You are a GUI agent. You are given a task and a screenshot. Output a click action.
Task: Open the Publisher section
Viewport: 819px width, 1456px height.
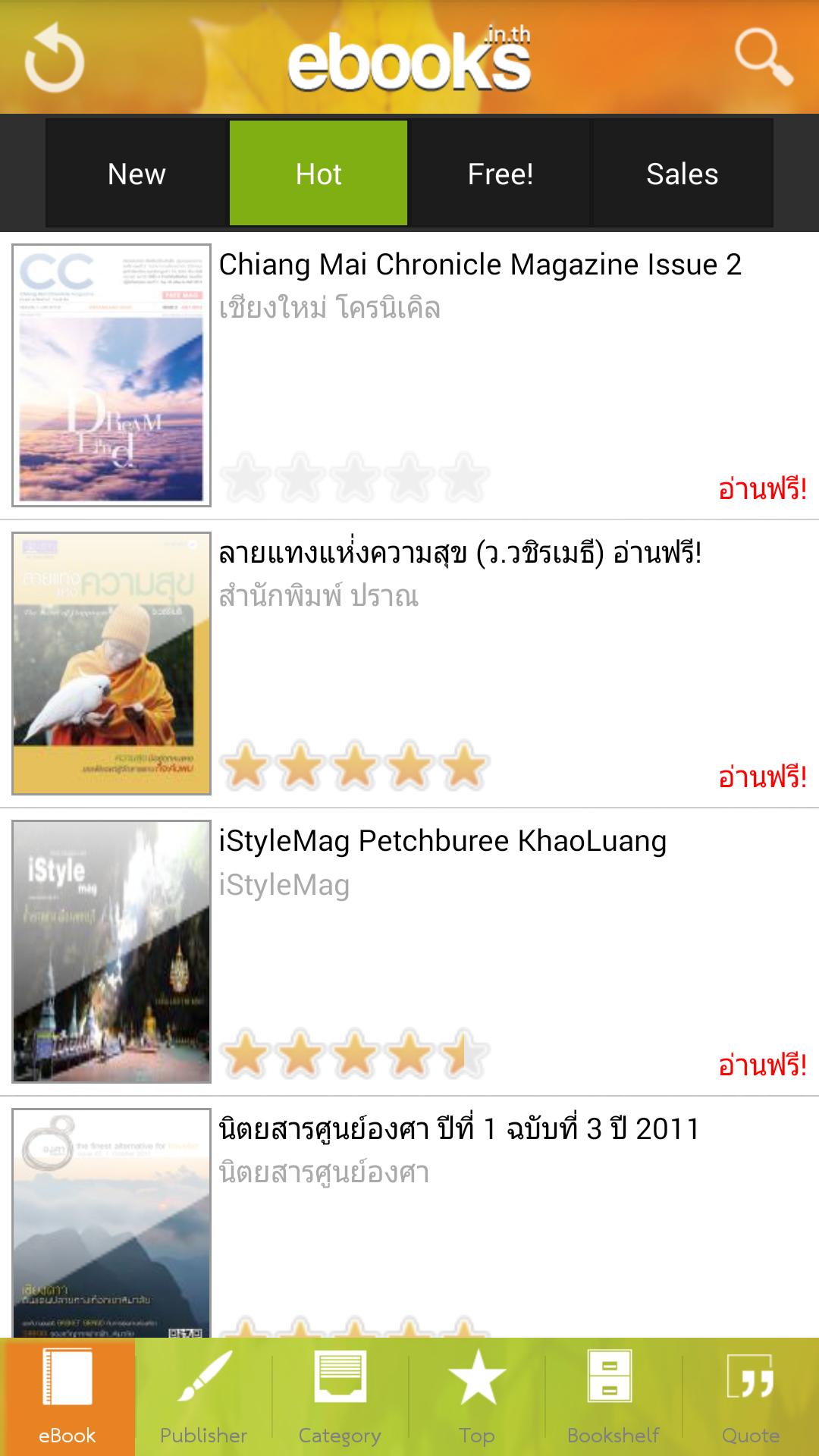[x=203, y=1397]
